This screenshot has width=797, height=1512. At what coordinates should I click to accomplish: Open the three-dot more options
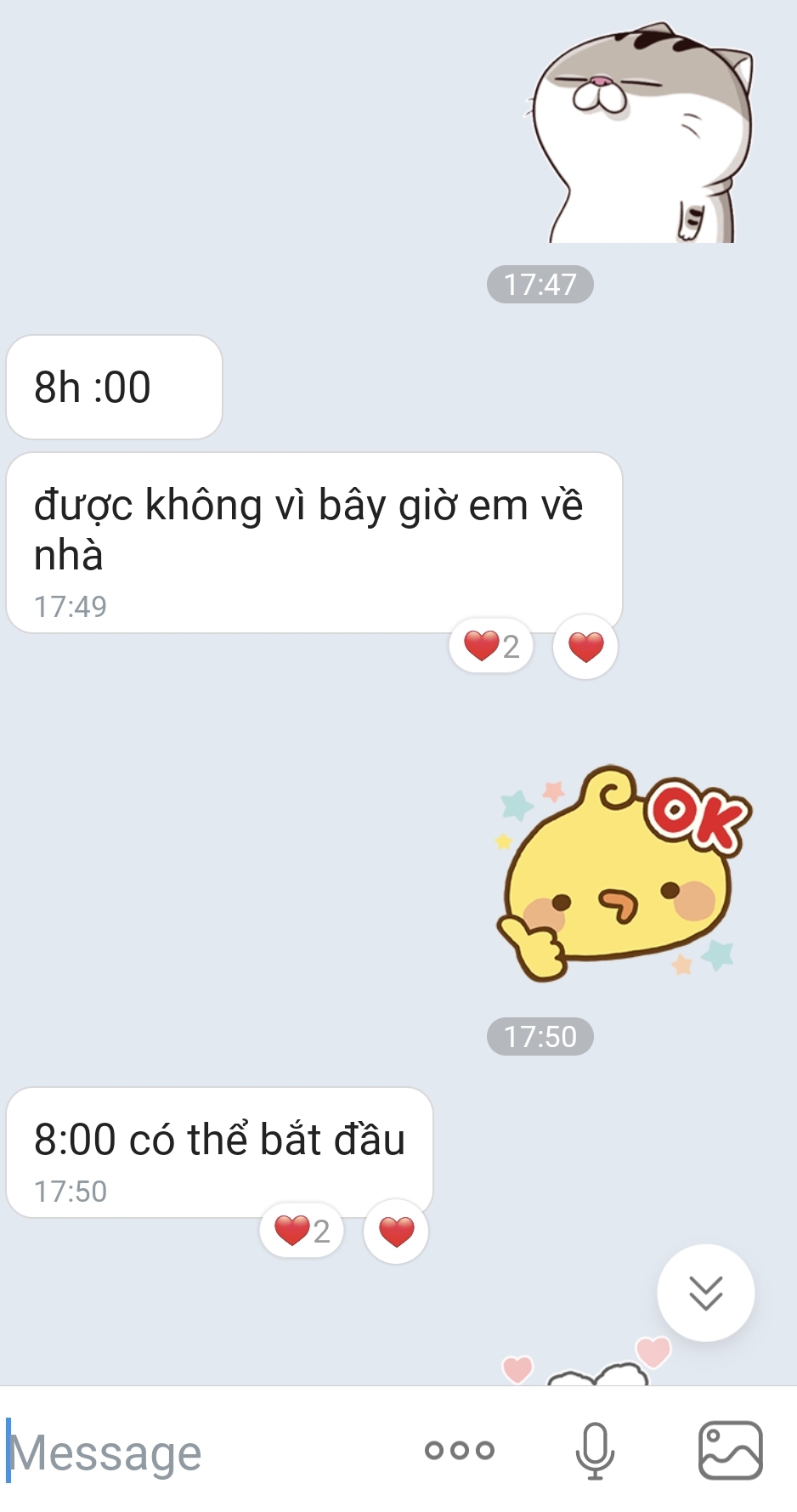[x=460, y=1450]
